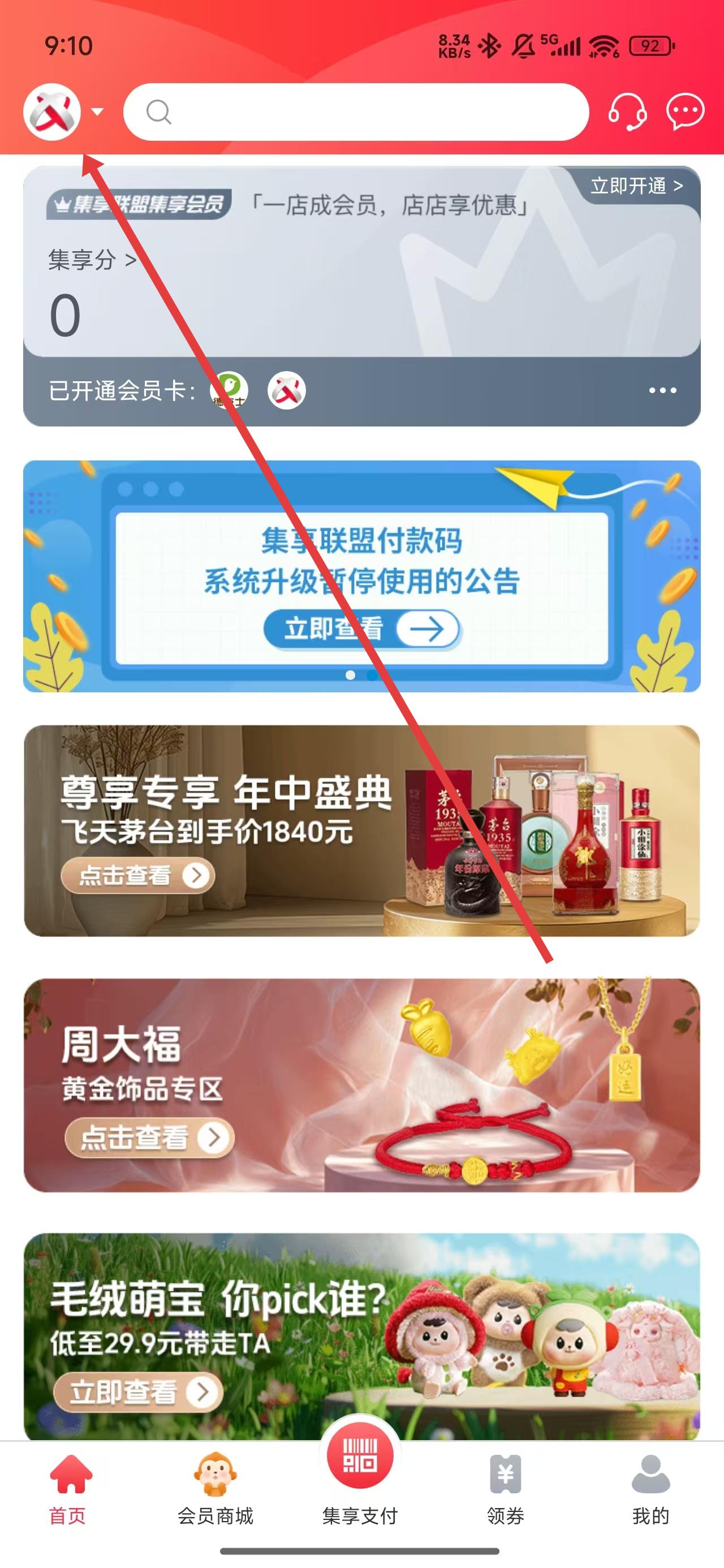724x1568 pixels.
Task: Open customer service headset icon
Action: tap(627, 112)
